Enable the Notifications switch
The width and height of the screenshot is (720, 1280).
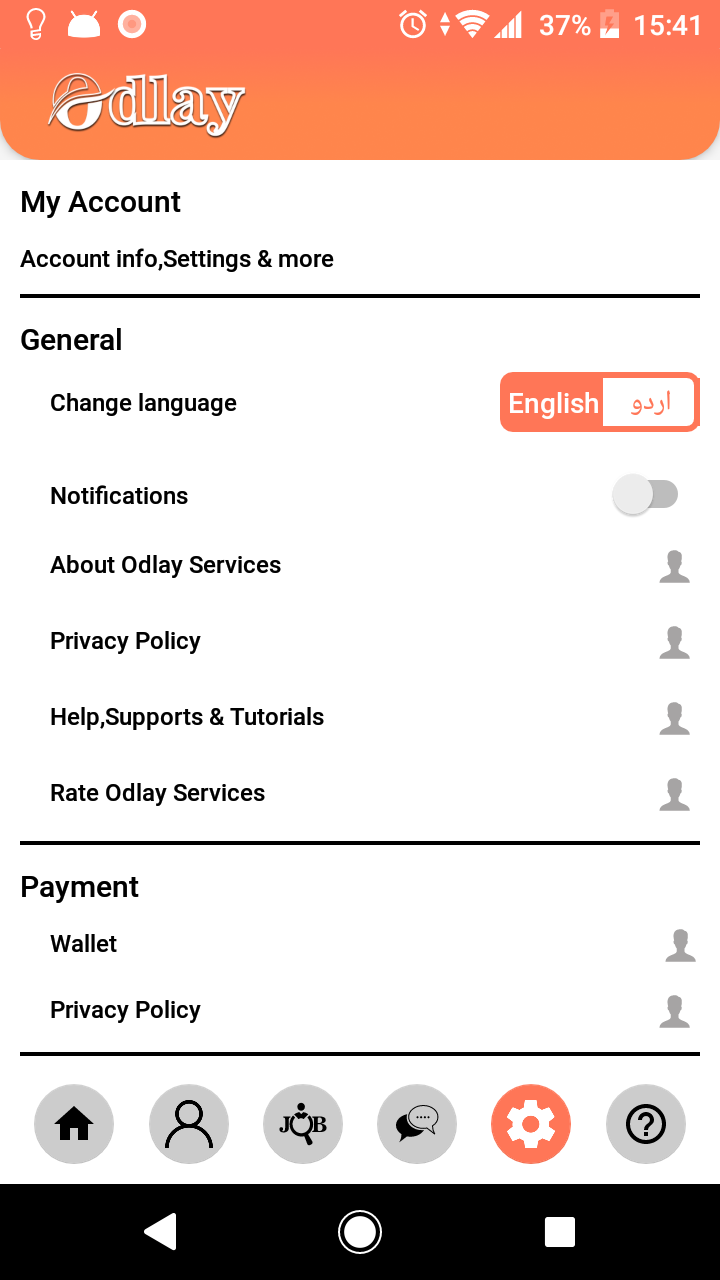point(645,495)
